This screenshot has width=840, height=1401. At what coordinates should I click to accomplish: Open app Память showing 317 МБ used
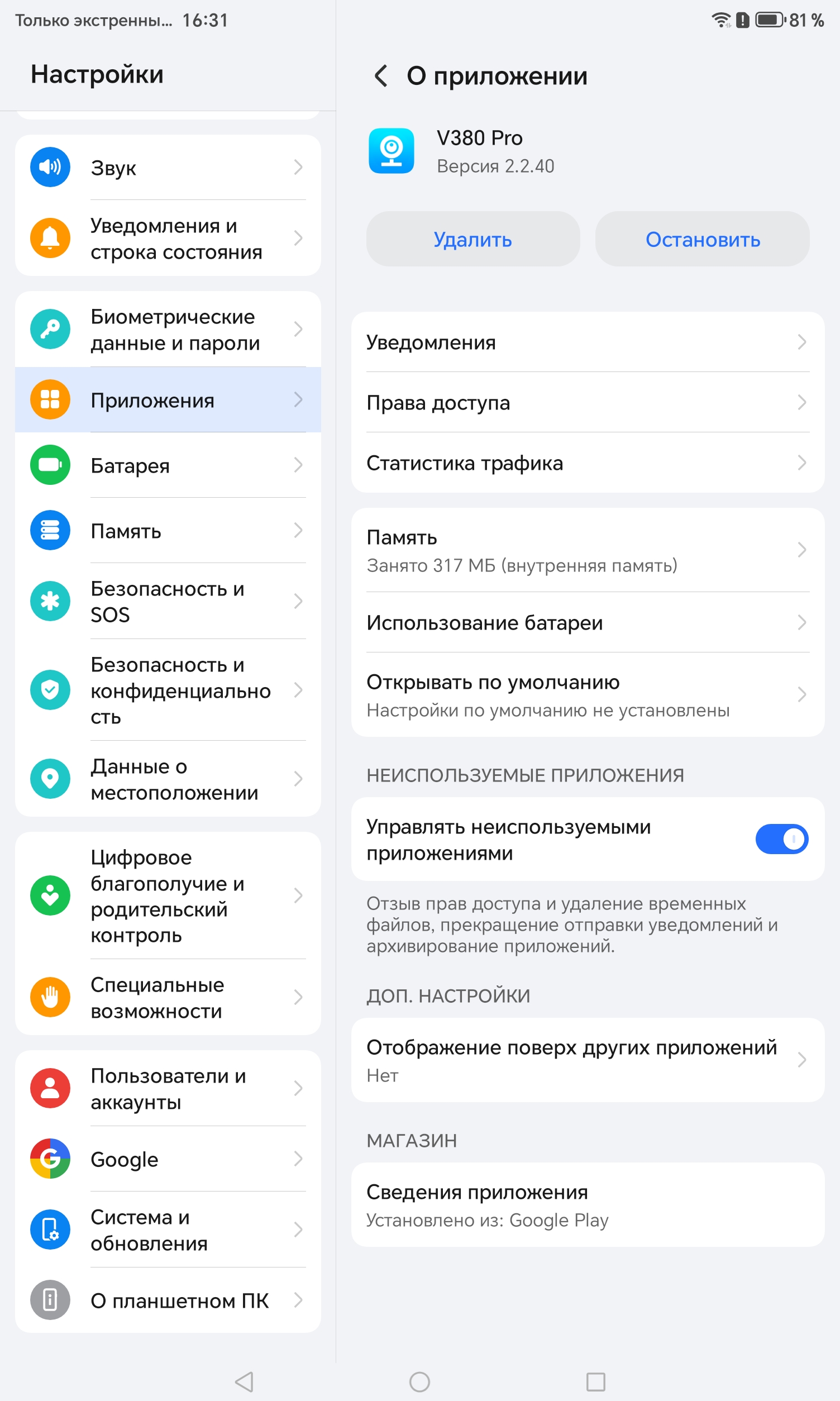click(x=587, y=550)
